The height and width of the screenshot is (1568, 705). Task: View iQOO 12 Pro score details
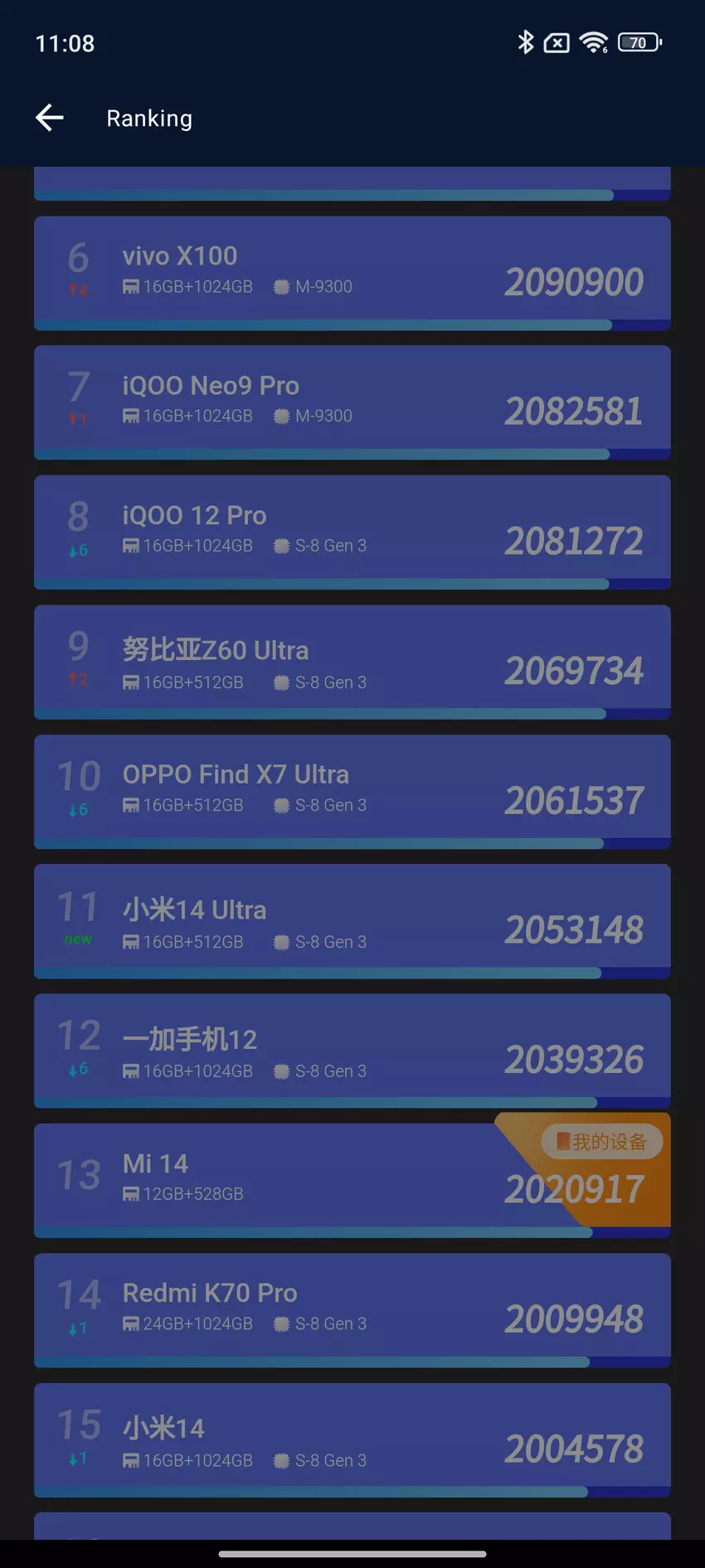(352, 531)
